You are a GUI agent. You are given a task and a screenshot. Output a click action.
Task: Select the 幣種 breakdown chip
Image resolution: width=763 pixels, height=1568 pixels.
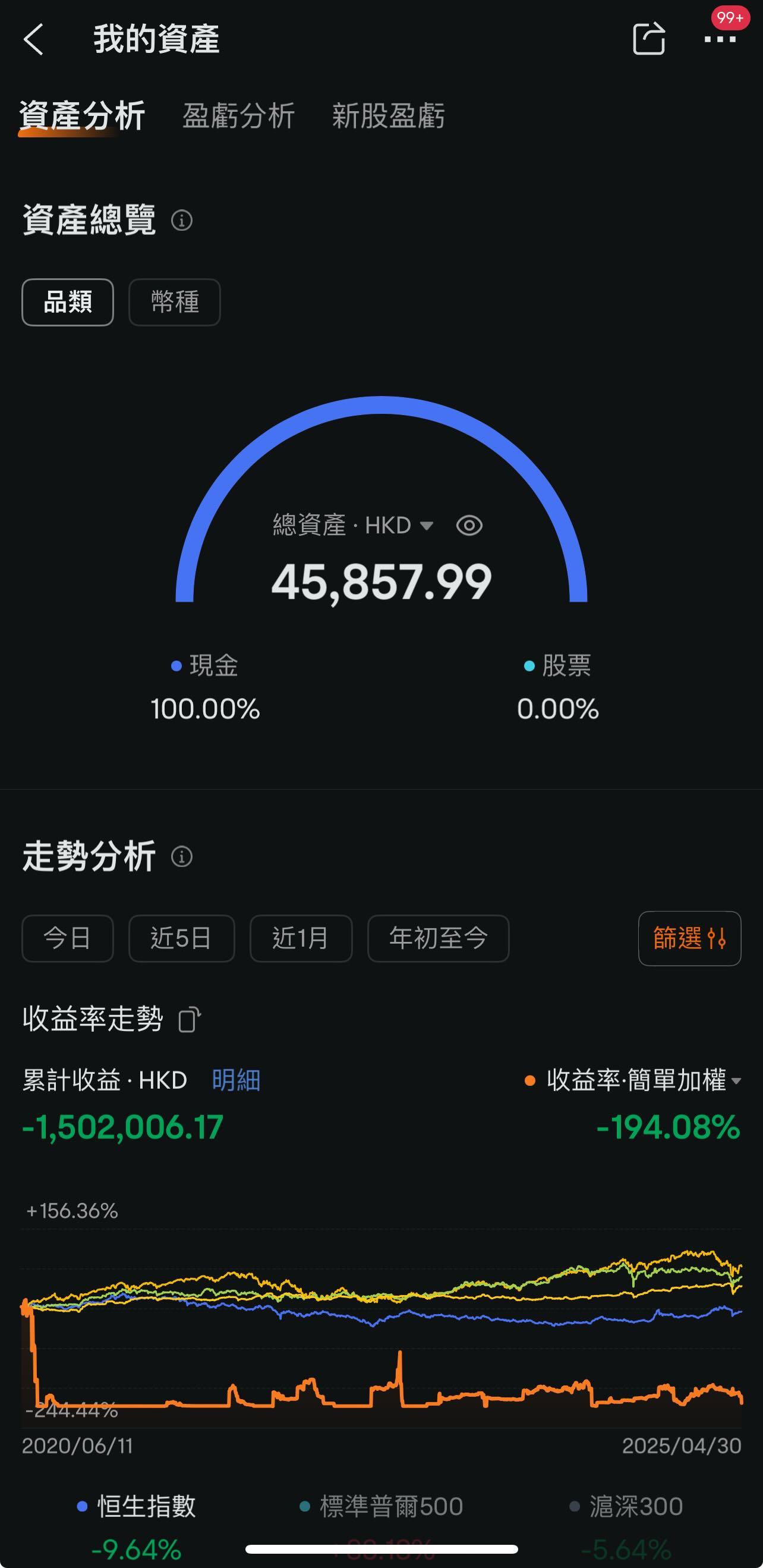[175, 302]
